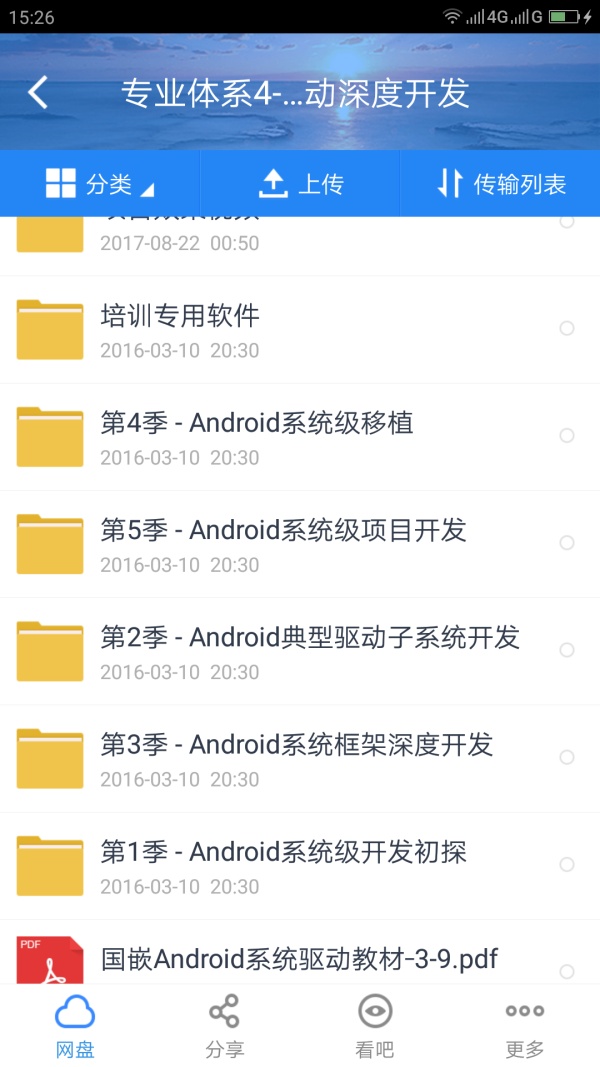Open folder 第2季 - Android典型驱动子系统开发

coord(310,650)
